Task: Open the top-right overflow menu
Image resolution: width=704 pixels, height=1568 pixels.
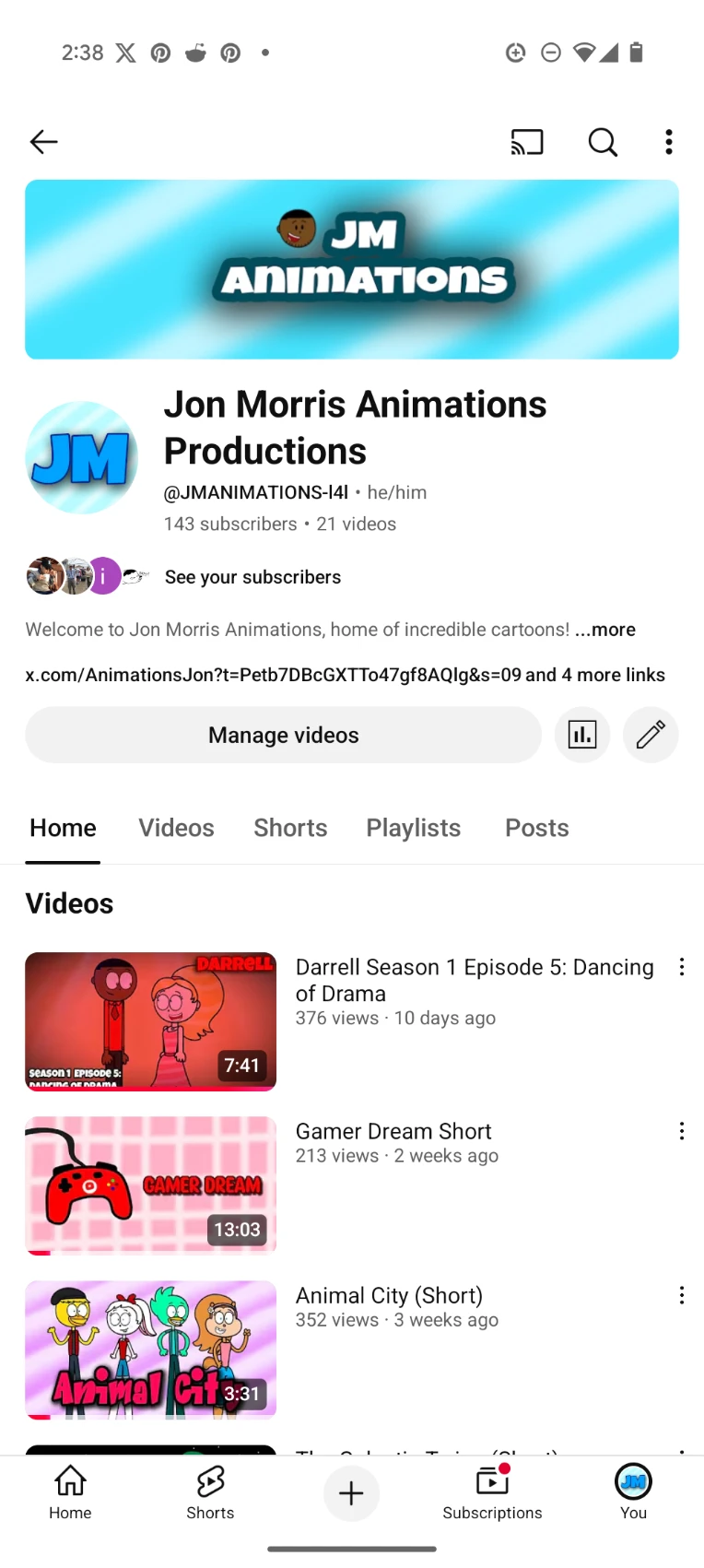Action: tap(669, 142)
